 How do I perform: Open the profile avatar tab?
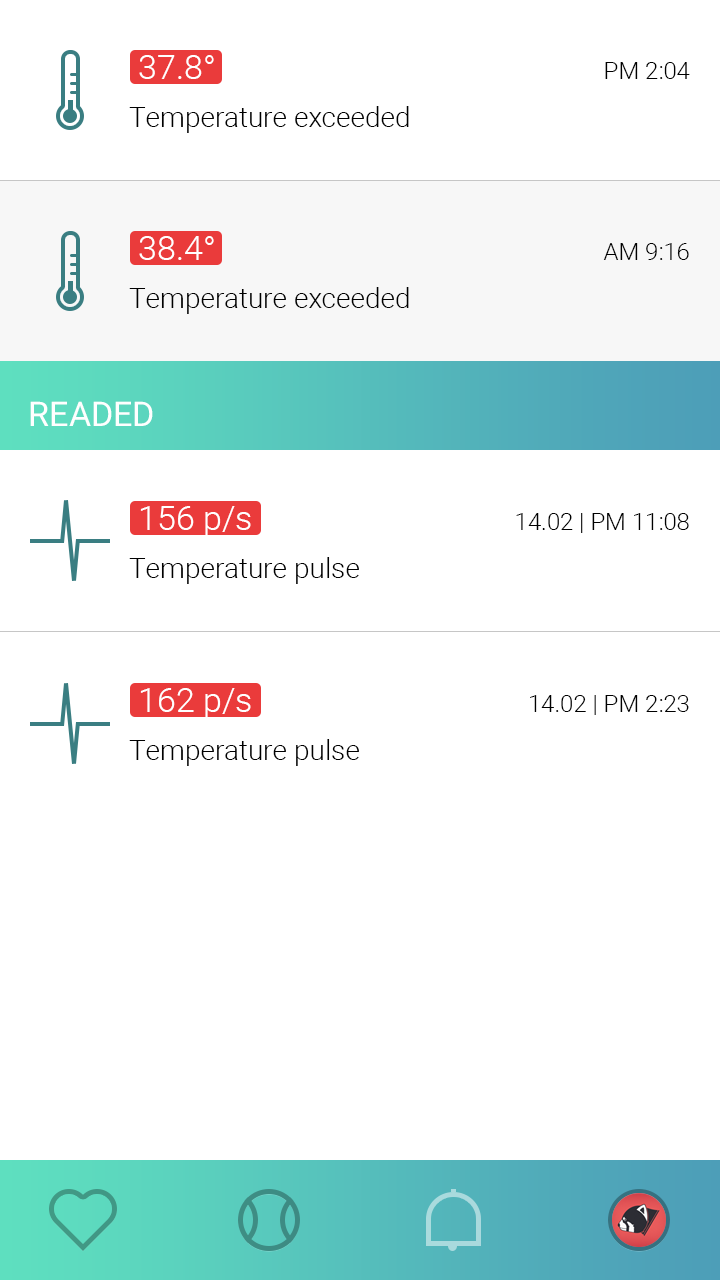[x=638, y=1219]
